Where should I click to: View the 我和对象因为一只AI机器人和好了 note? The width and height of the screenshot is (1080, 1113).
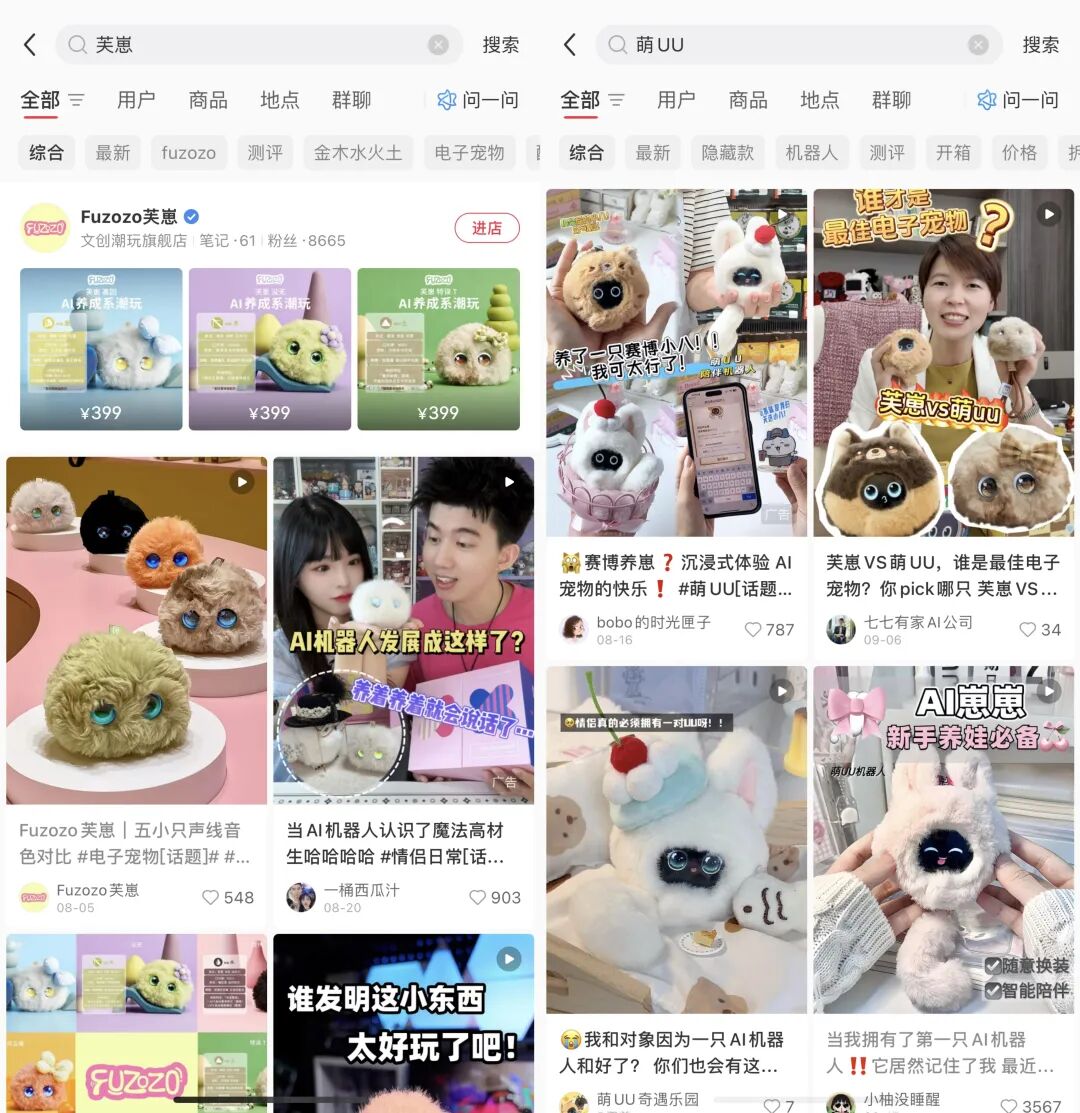[676, 840]
